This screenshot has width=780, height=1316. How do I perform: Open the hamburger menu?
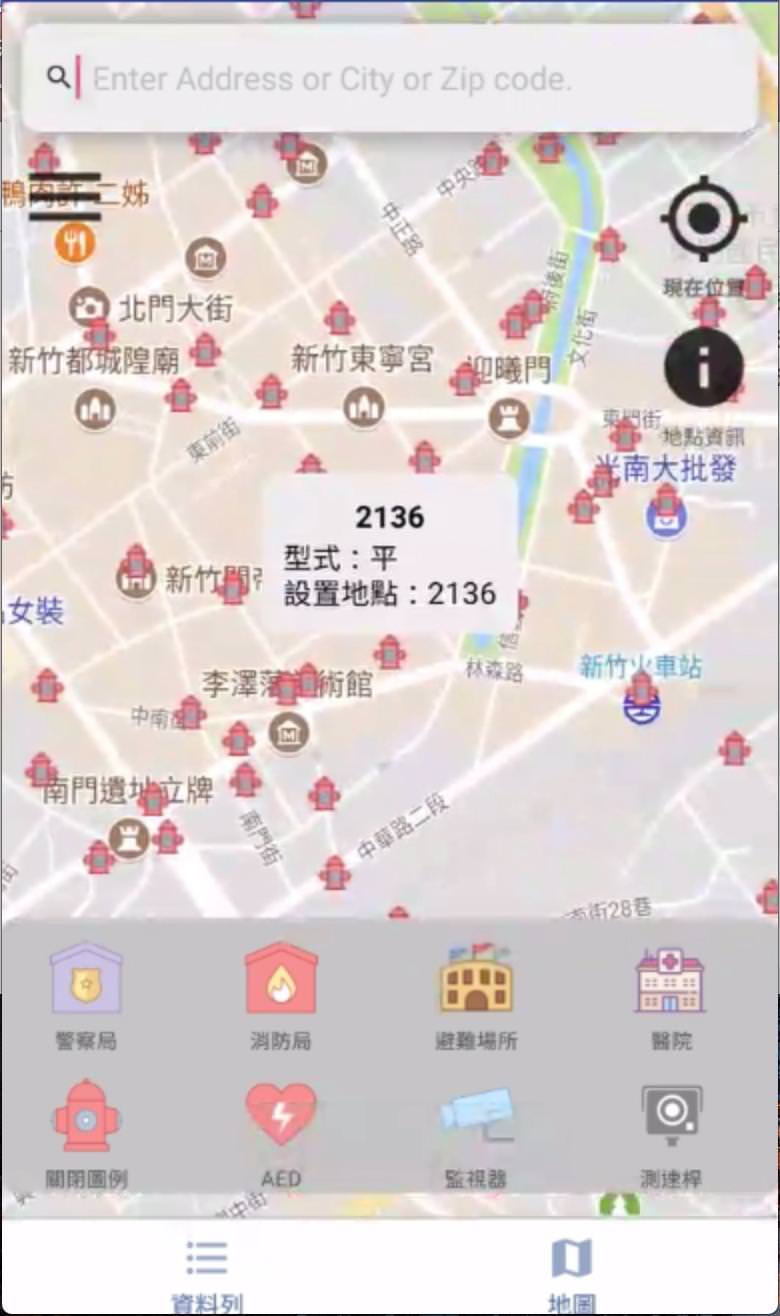[x=64, y=196]
